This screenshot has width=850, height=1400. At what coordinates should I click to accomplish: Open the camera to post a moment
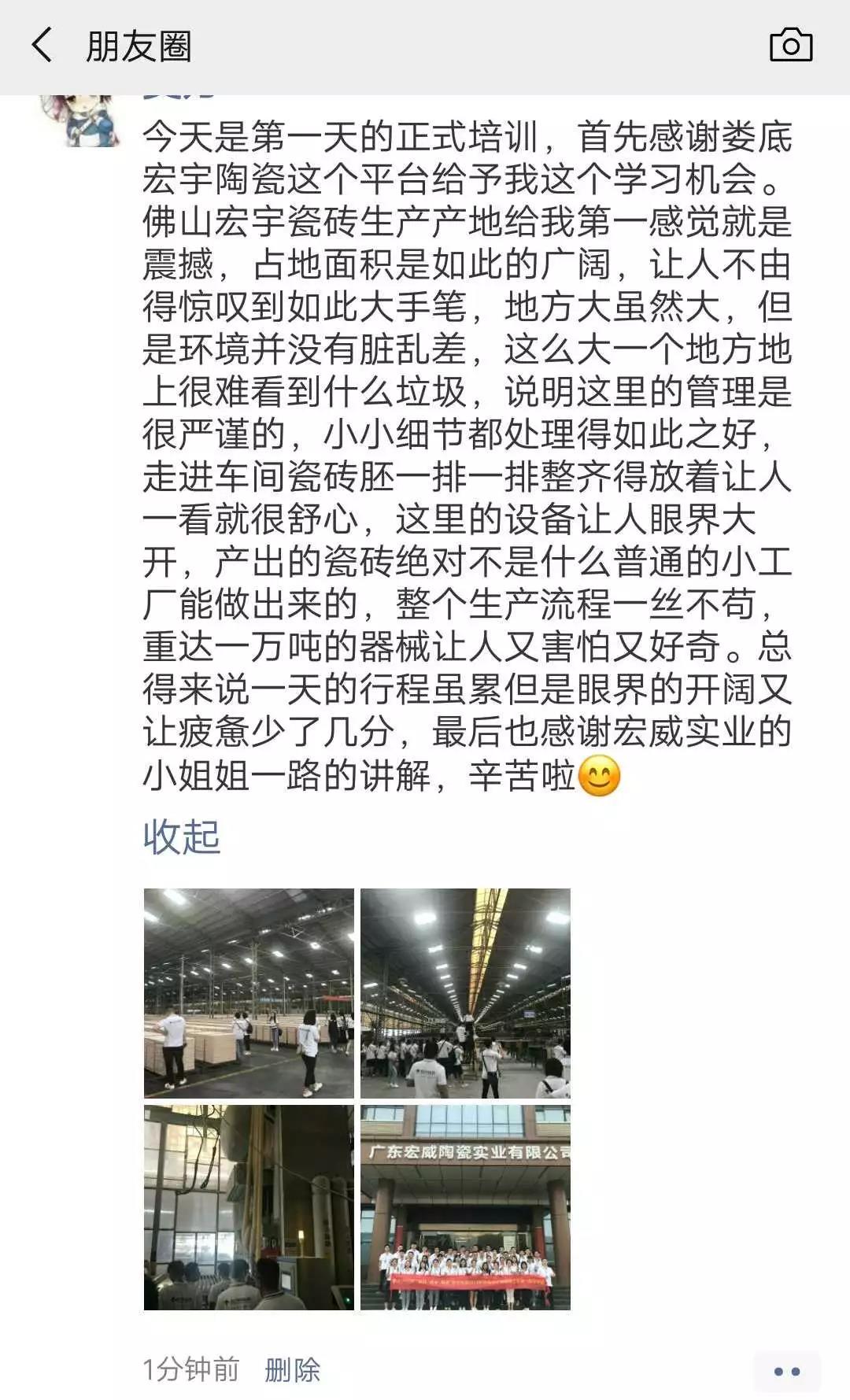(x=790, y=45)
